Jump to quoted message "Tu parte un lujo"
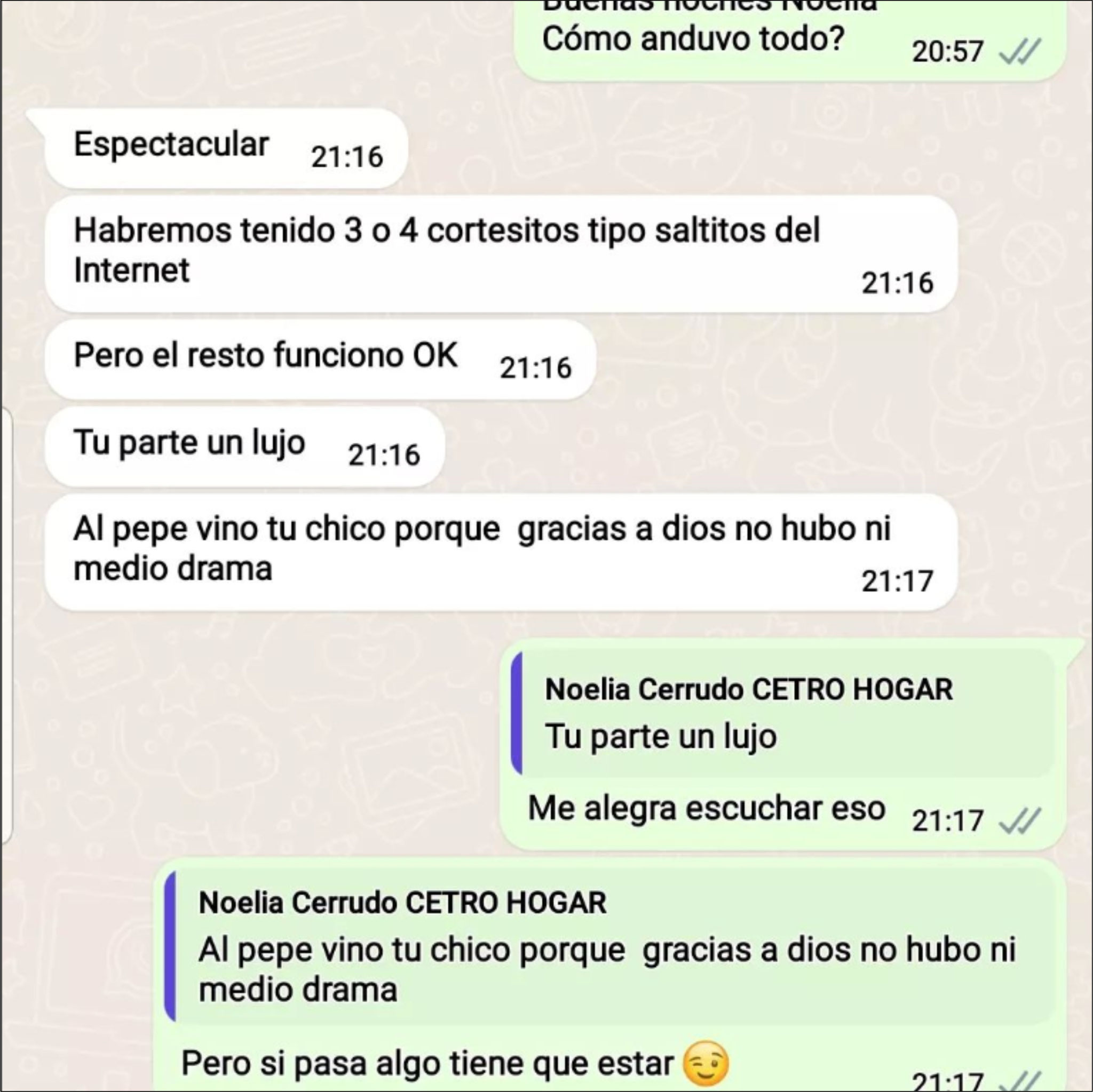Viewport: 1093px width, 1092px height. click(783, 714)
